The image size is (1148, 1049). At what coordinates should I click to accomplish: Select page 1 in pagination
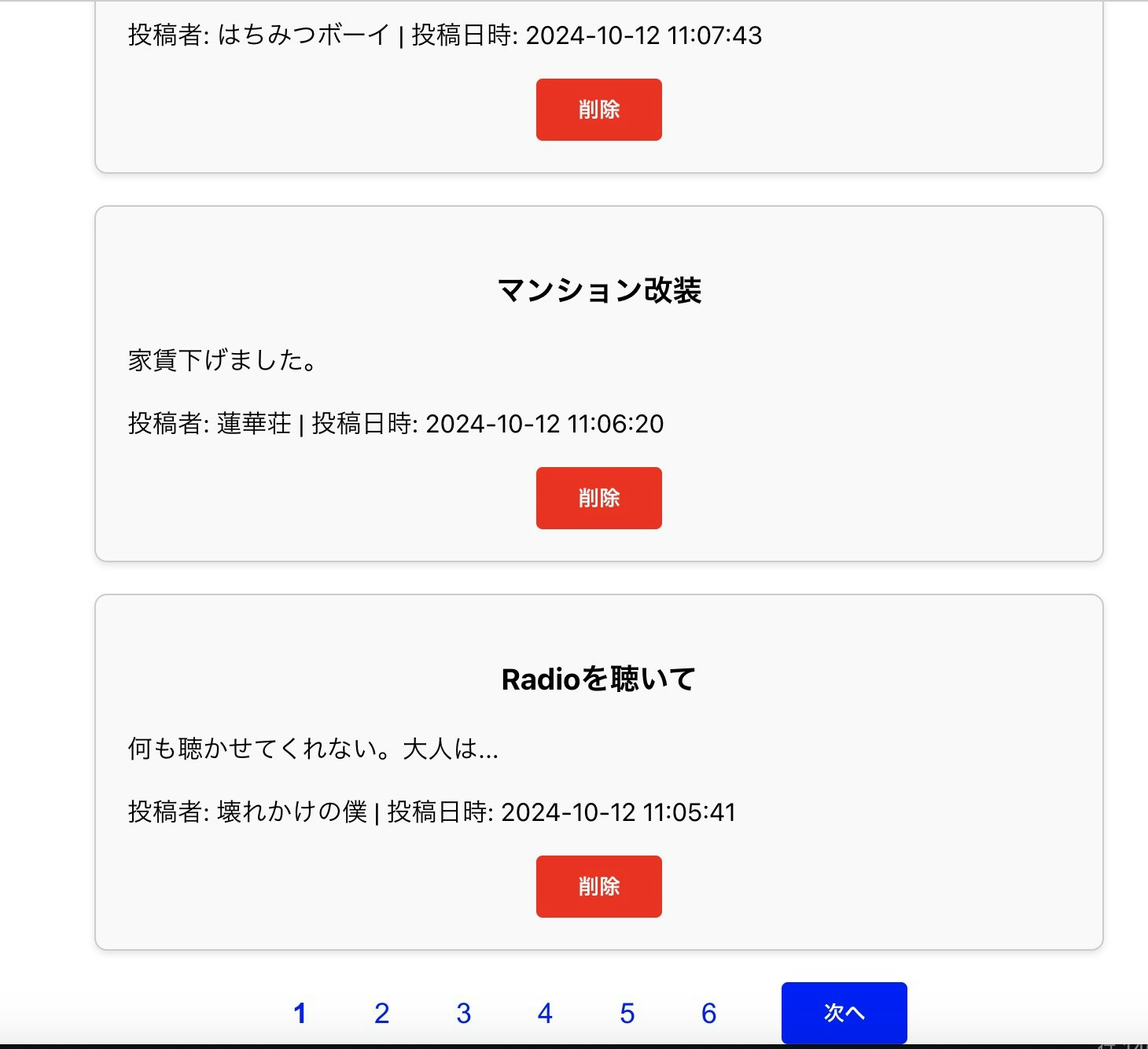pyautogui.click(x=300, y=1013)
